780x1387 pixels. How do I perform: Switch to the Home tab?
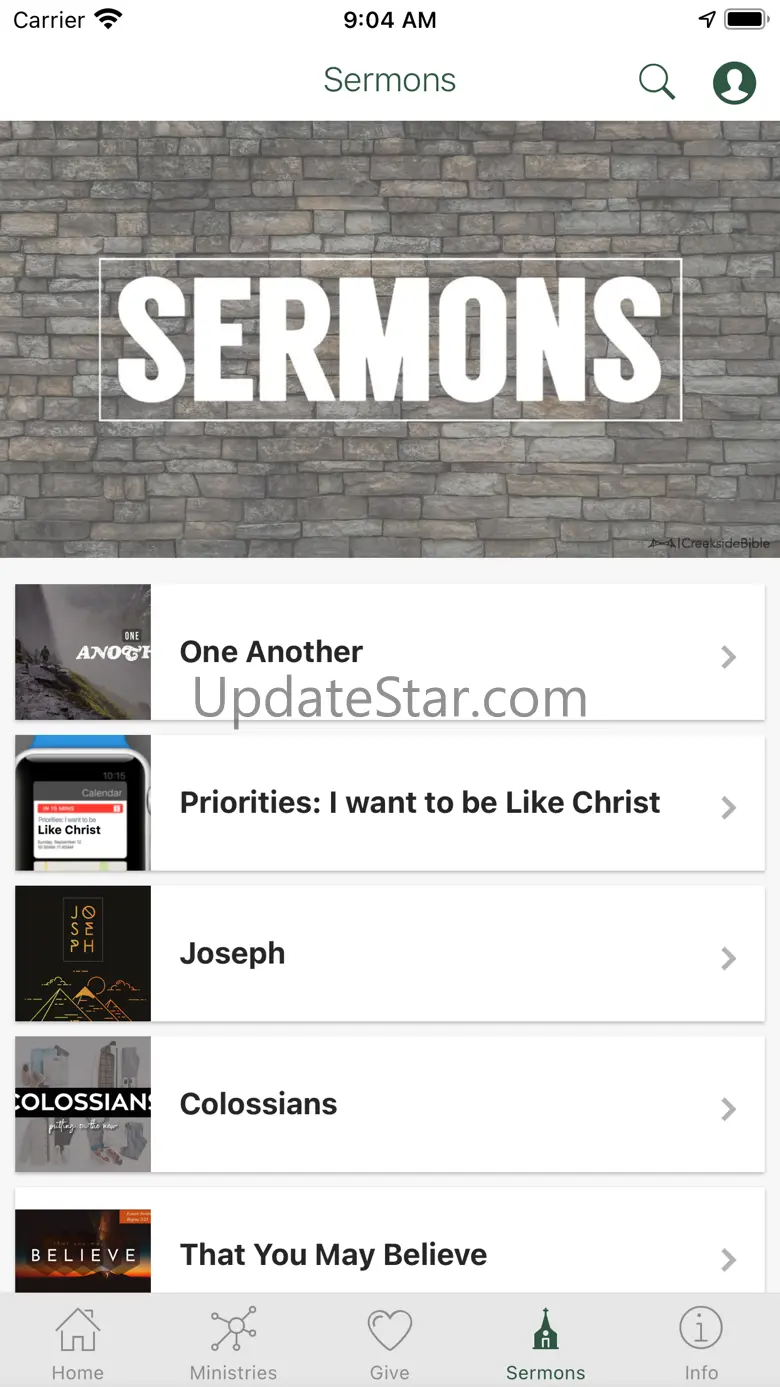coord(78,1343)
